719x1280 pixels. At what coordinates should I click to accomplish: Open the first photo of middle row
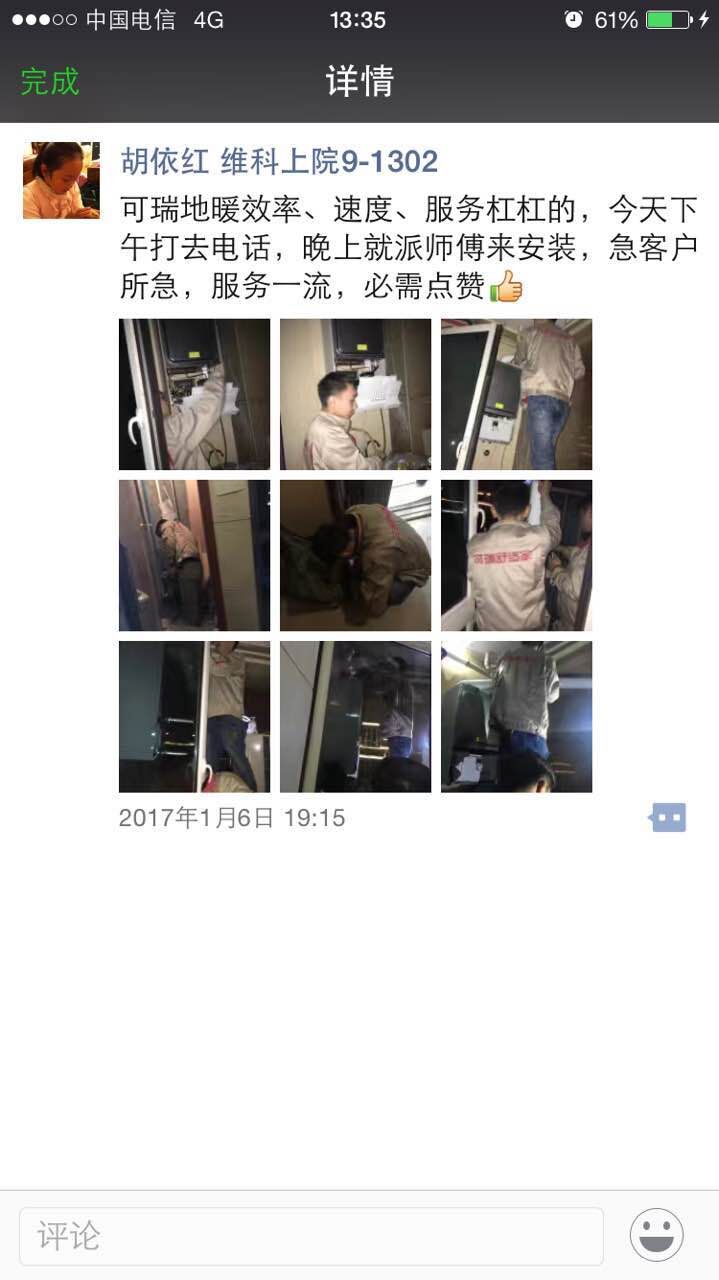[194, 555]
